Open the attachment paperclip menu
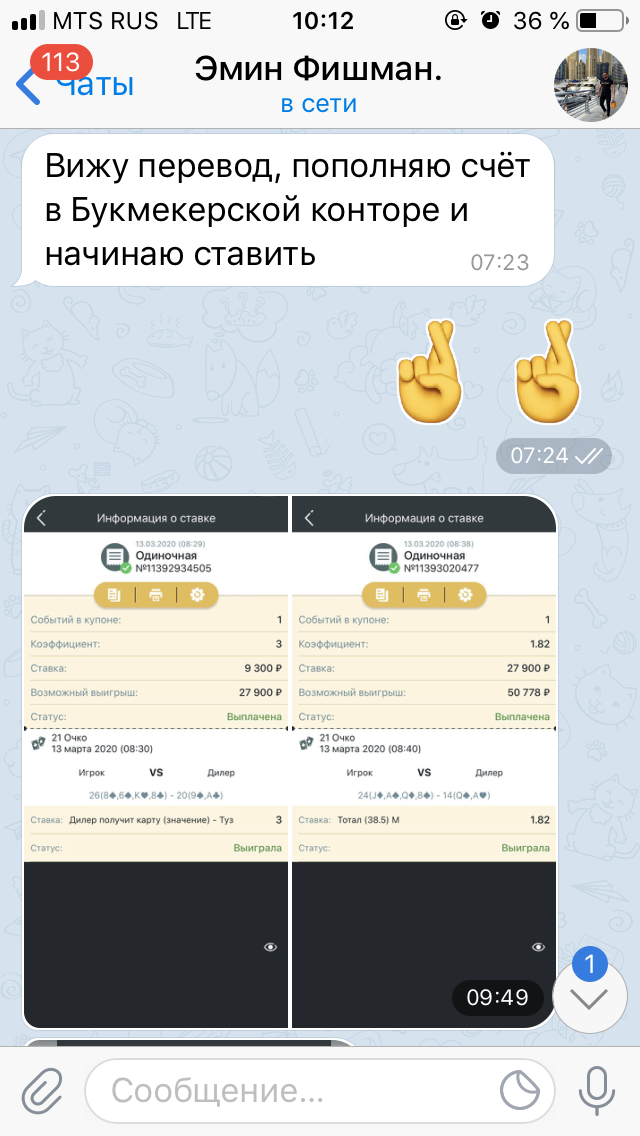This screenshot has width=640, height=1136. click(43, 1091)
